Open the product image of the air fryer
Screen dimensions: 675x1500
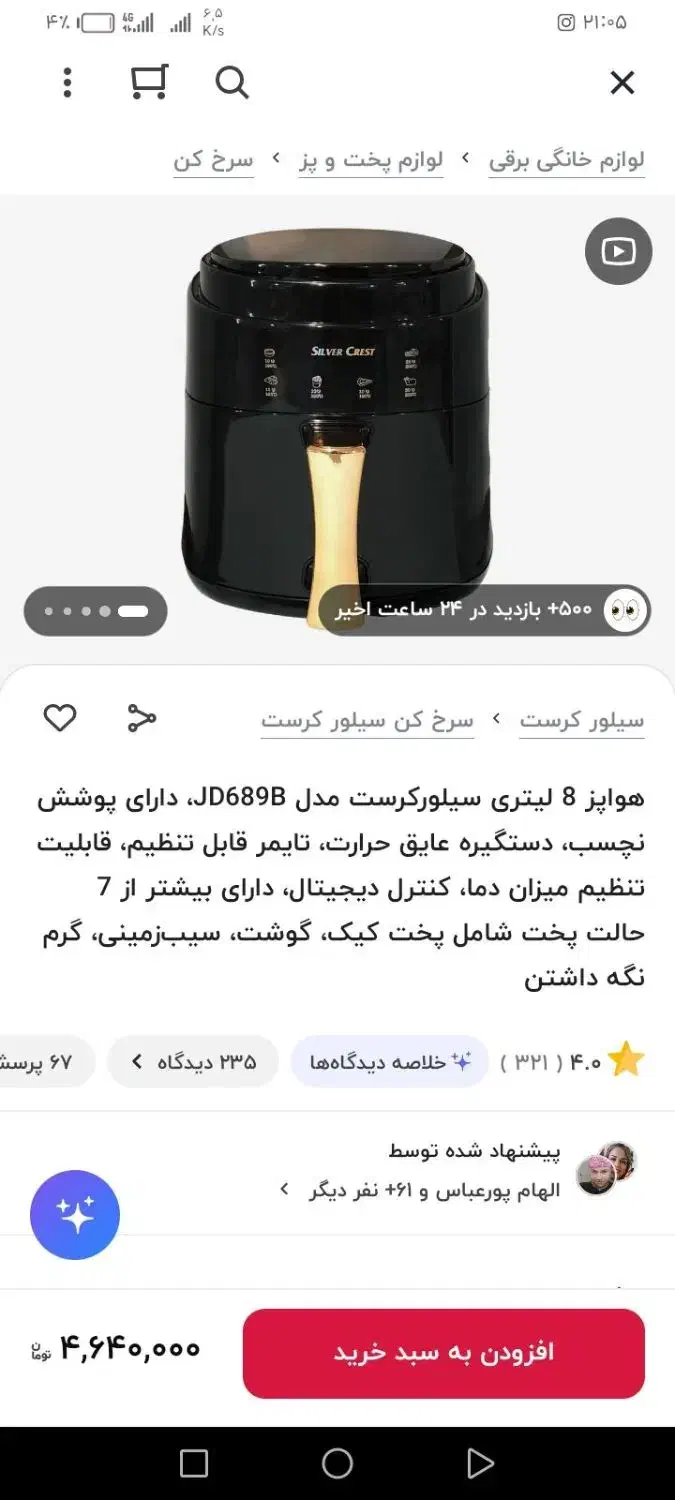337,420
